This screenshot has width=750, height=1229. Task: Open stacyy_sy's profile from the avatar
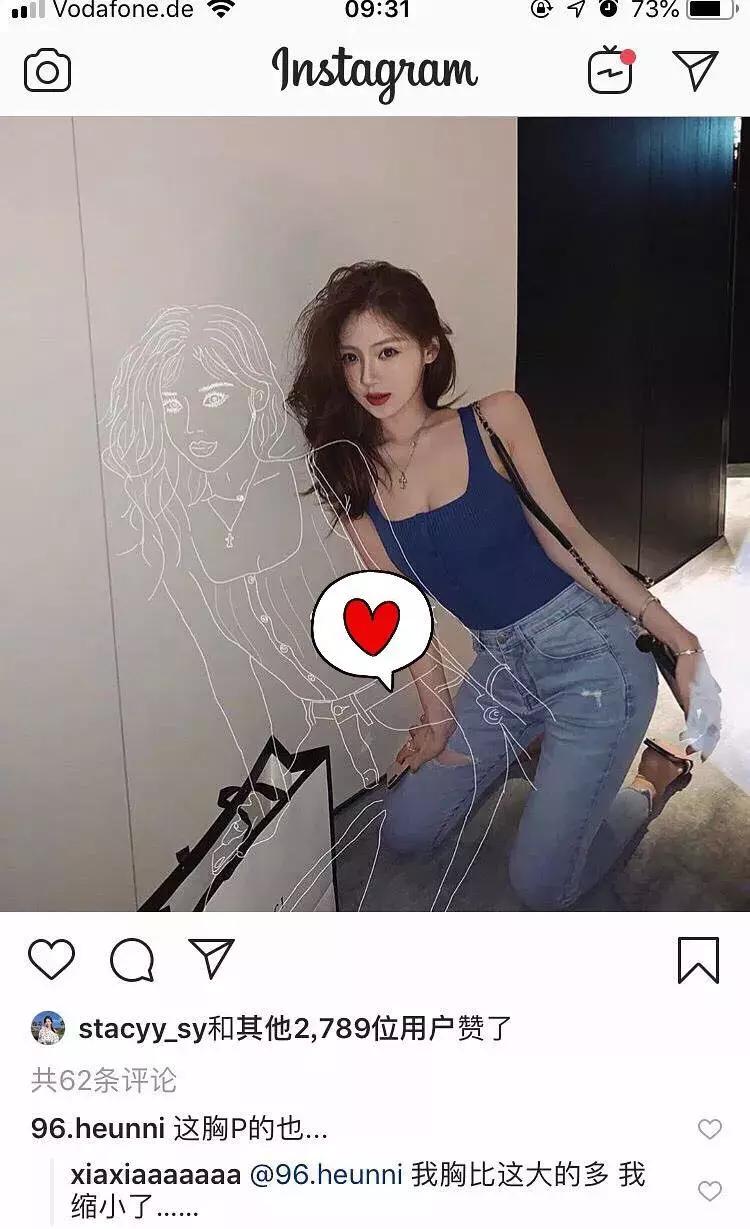click(x=47, y=1025)
